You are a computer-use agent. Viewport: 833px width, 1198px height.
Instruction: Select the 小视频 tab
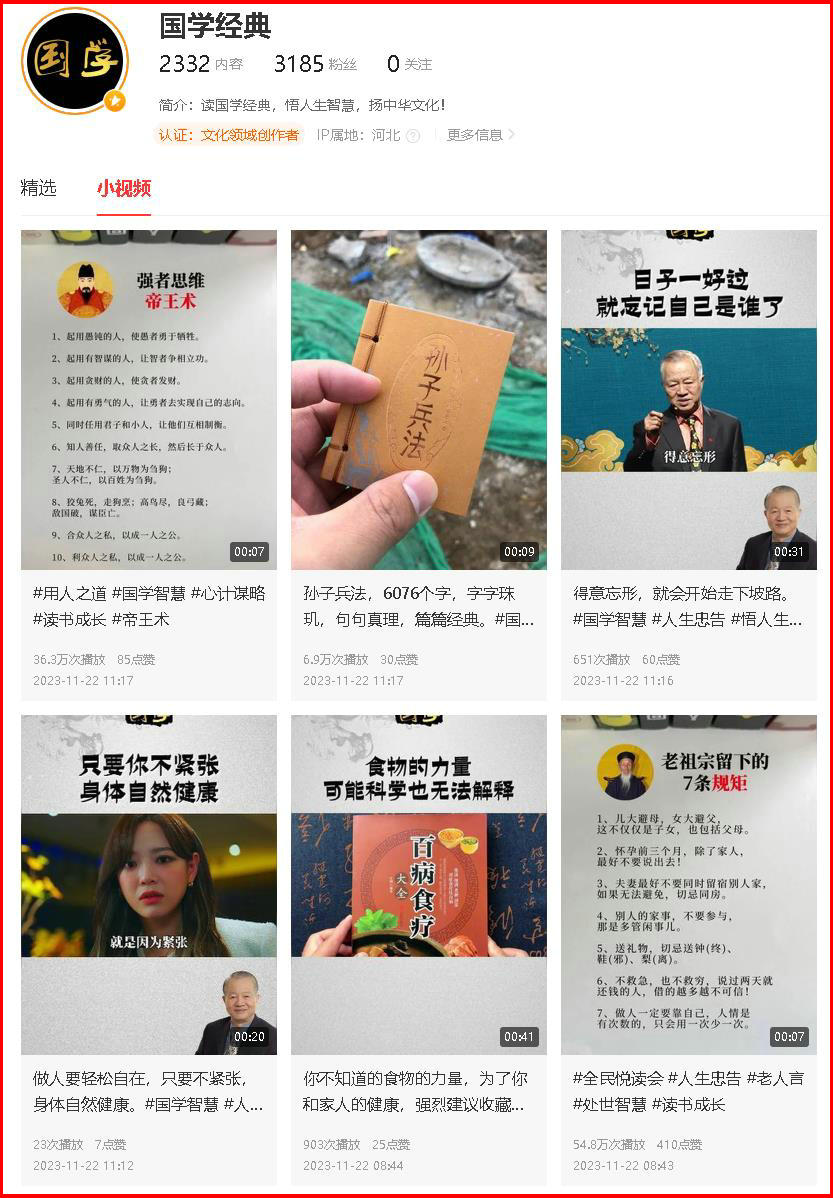(x=124, y=188)
